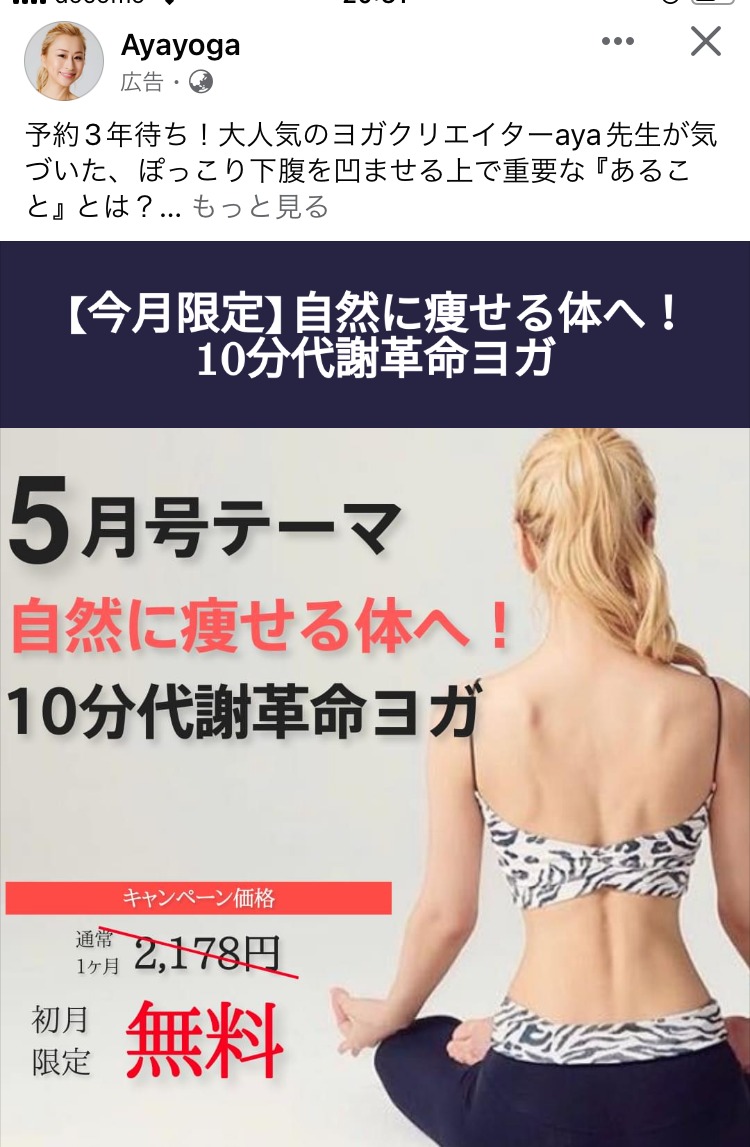
Task: Open the Ayayoga page name link
Action: 180,45
